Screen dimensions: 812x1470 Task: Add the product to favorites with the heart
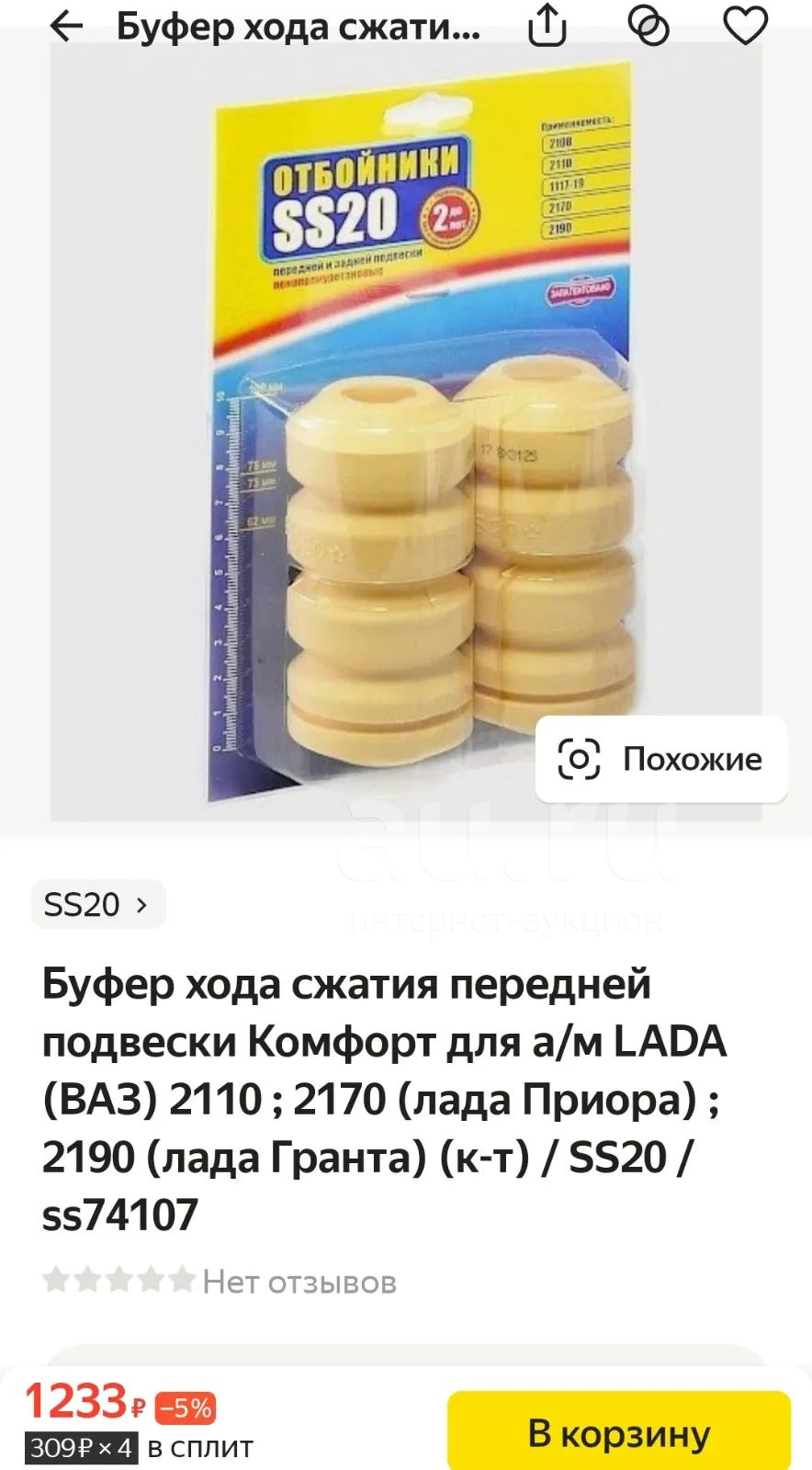(746, 26)
